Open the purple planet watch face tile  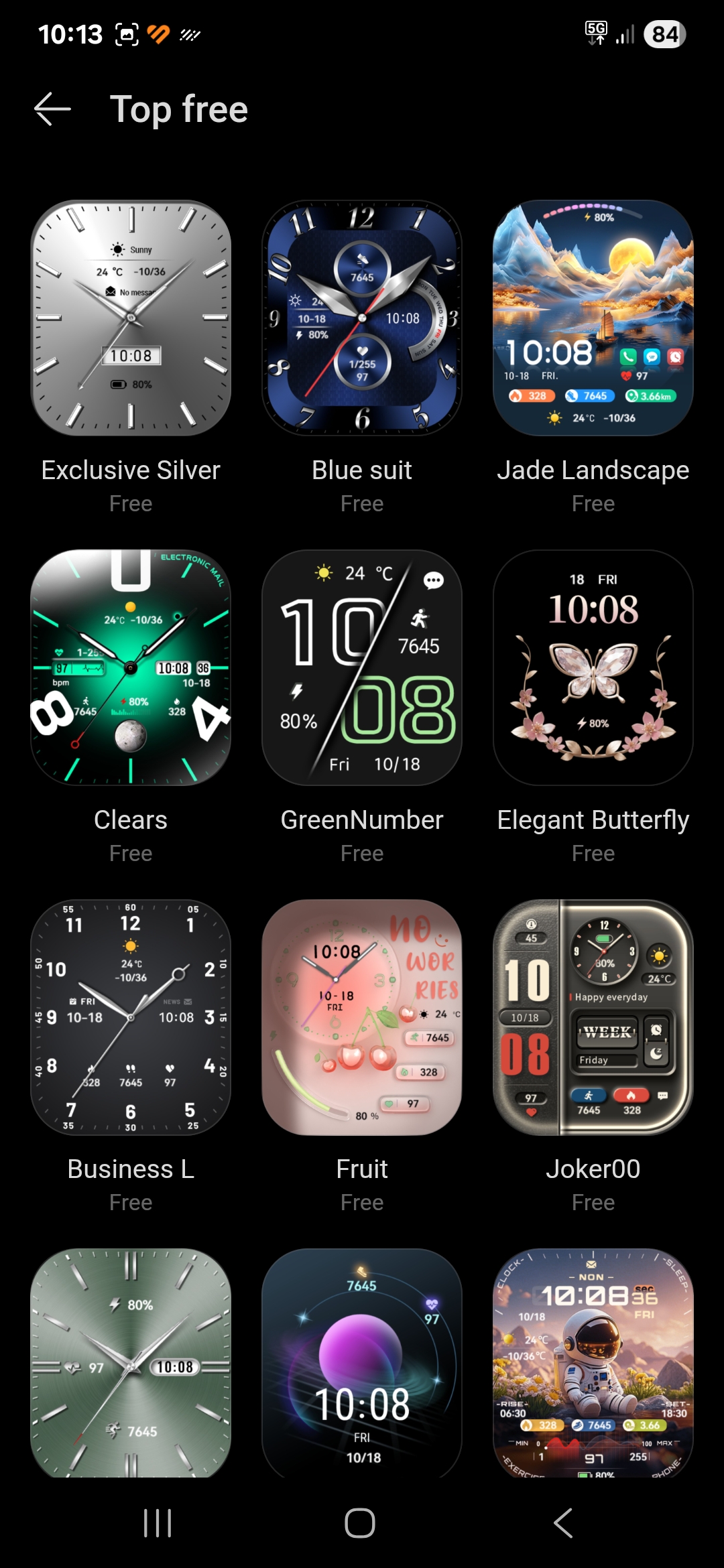[362, 1362]
